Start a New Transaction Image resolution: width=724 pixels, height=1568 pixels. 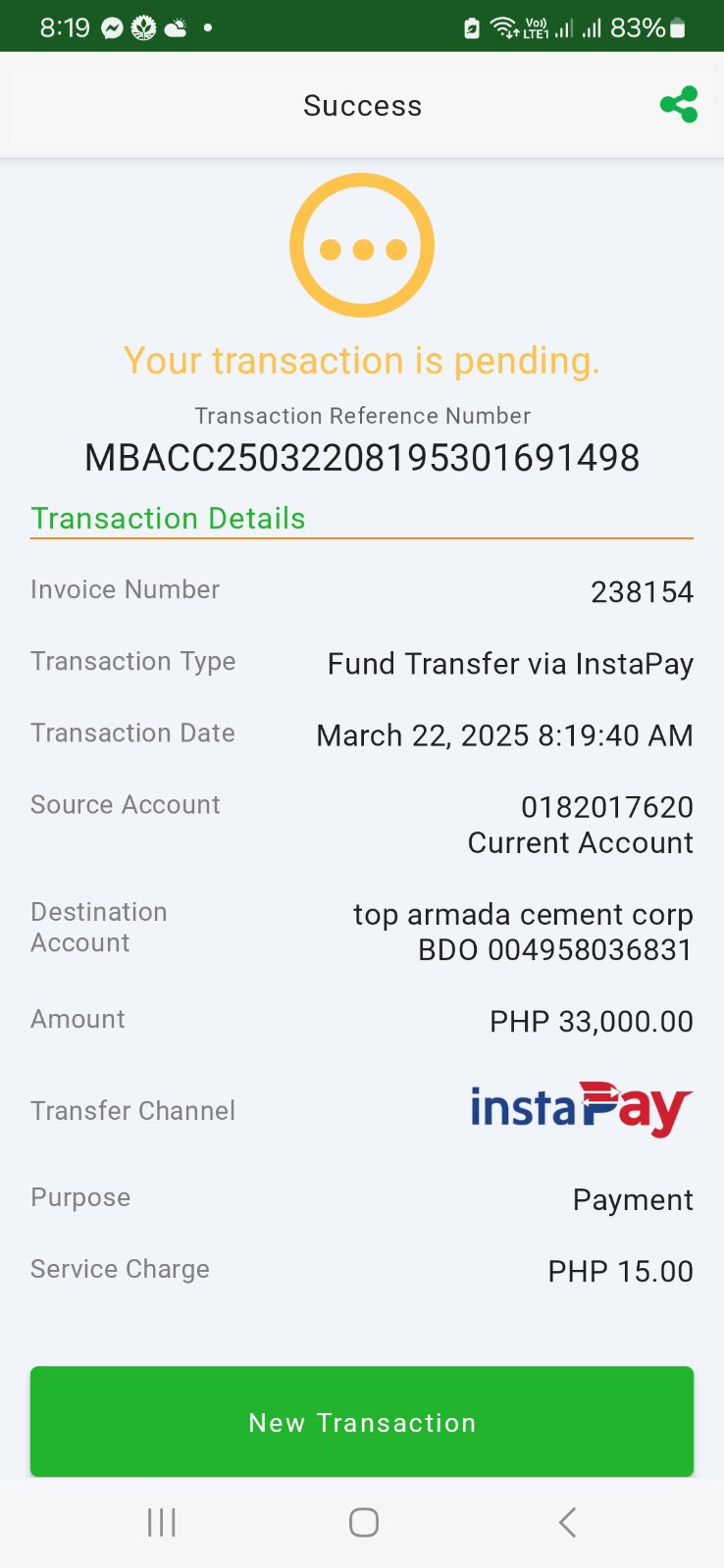coord(362,1421)
